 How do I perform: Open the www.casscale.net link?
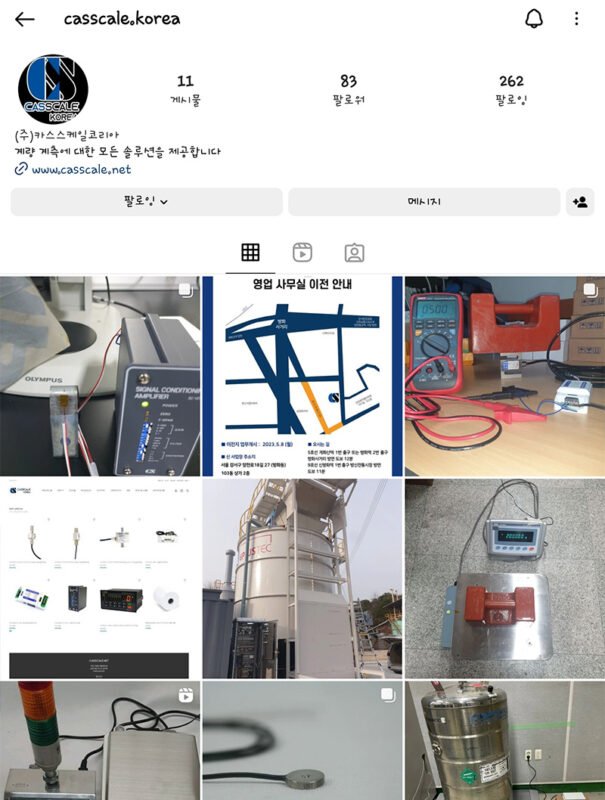(80, 170)
